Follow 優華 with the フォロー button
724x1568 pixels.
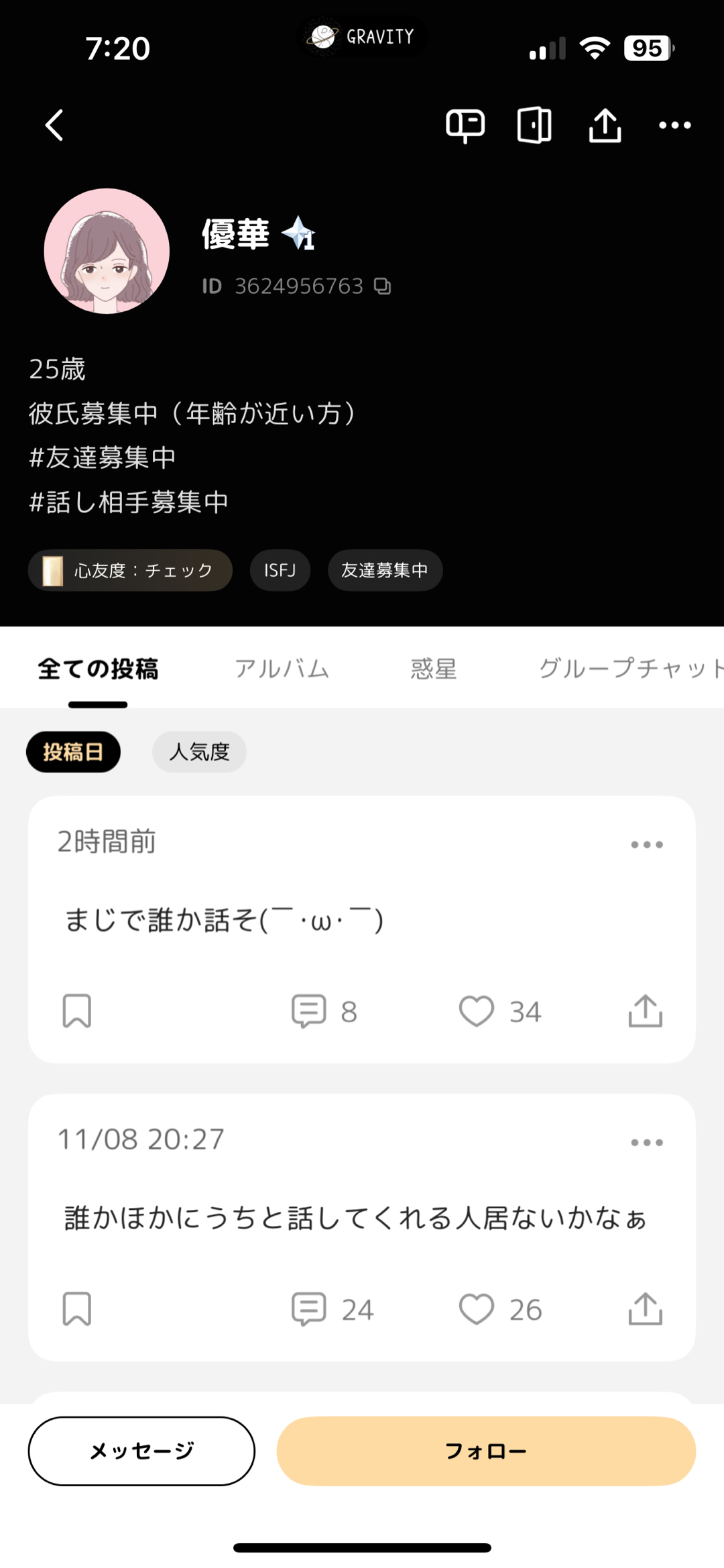[486, 1451]
